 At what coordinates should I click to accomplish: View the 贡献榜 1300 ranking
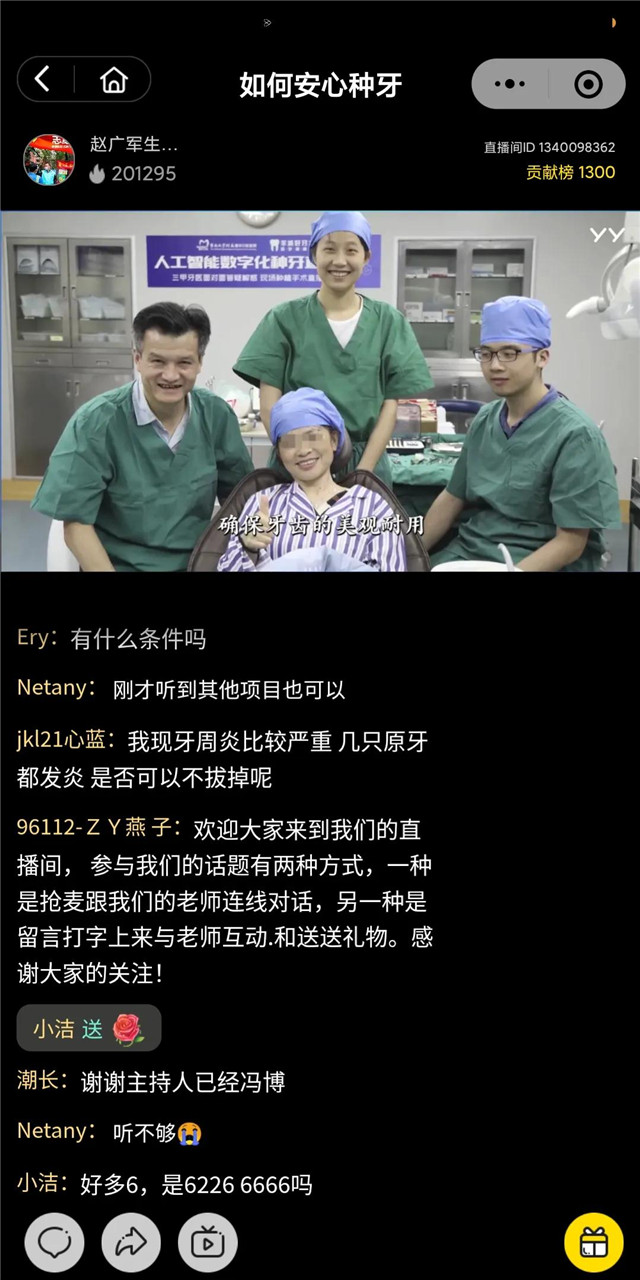[570, 172]
